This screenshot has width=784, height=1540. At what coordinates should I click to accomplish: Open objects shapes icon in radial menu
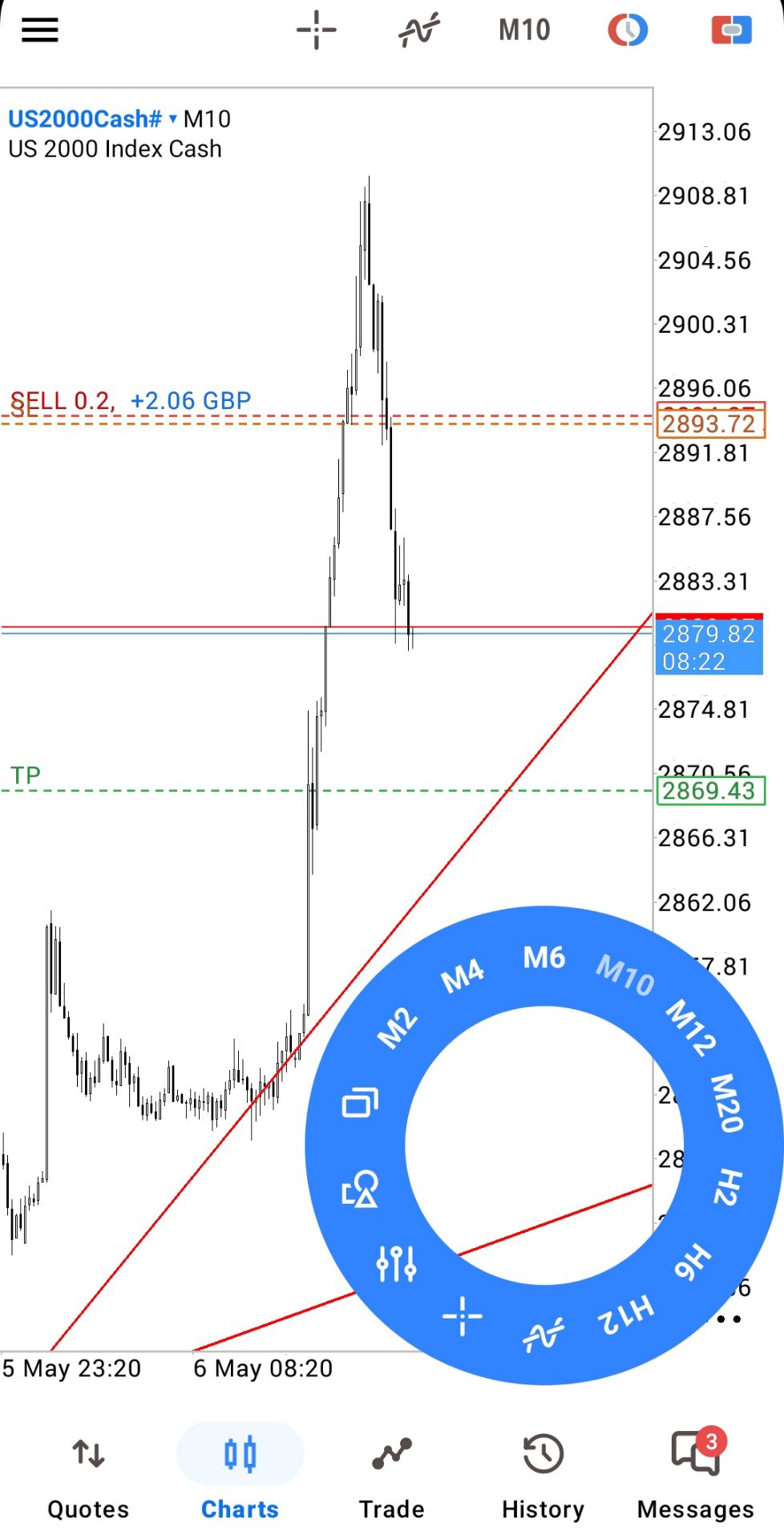tap(360, 1188)
